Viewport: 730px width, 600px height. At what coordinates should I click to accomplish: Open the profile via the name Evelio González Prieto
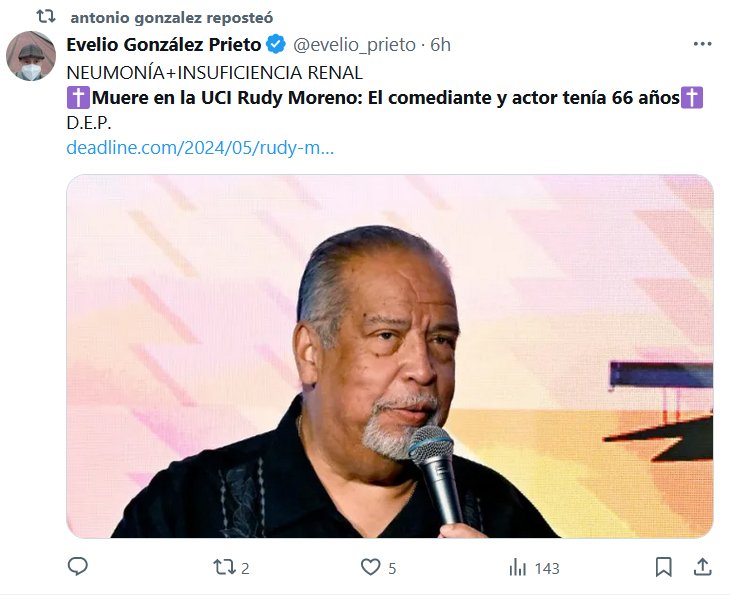(163, 45)
